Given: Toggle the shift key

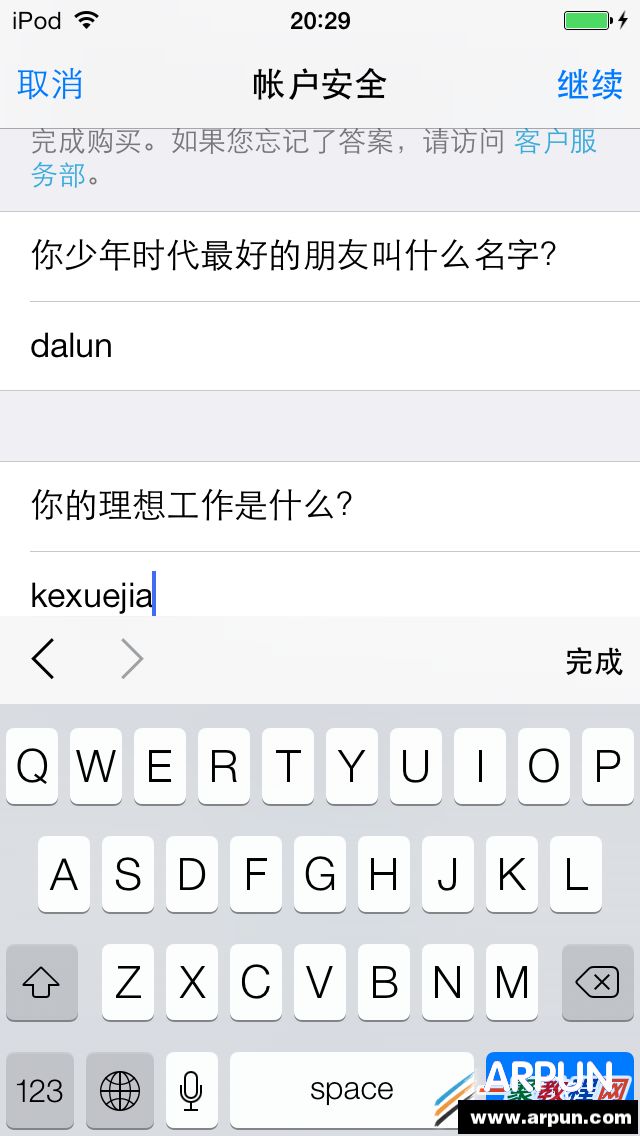Looking at the screenshot, I should click(41, 983).
